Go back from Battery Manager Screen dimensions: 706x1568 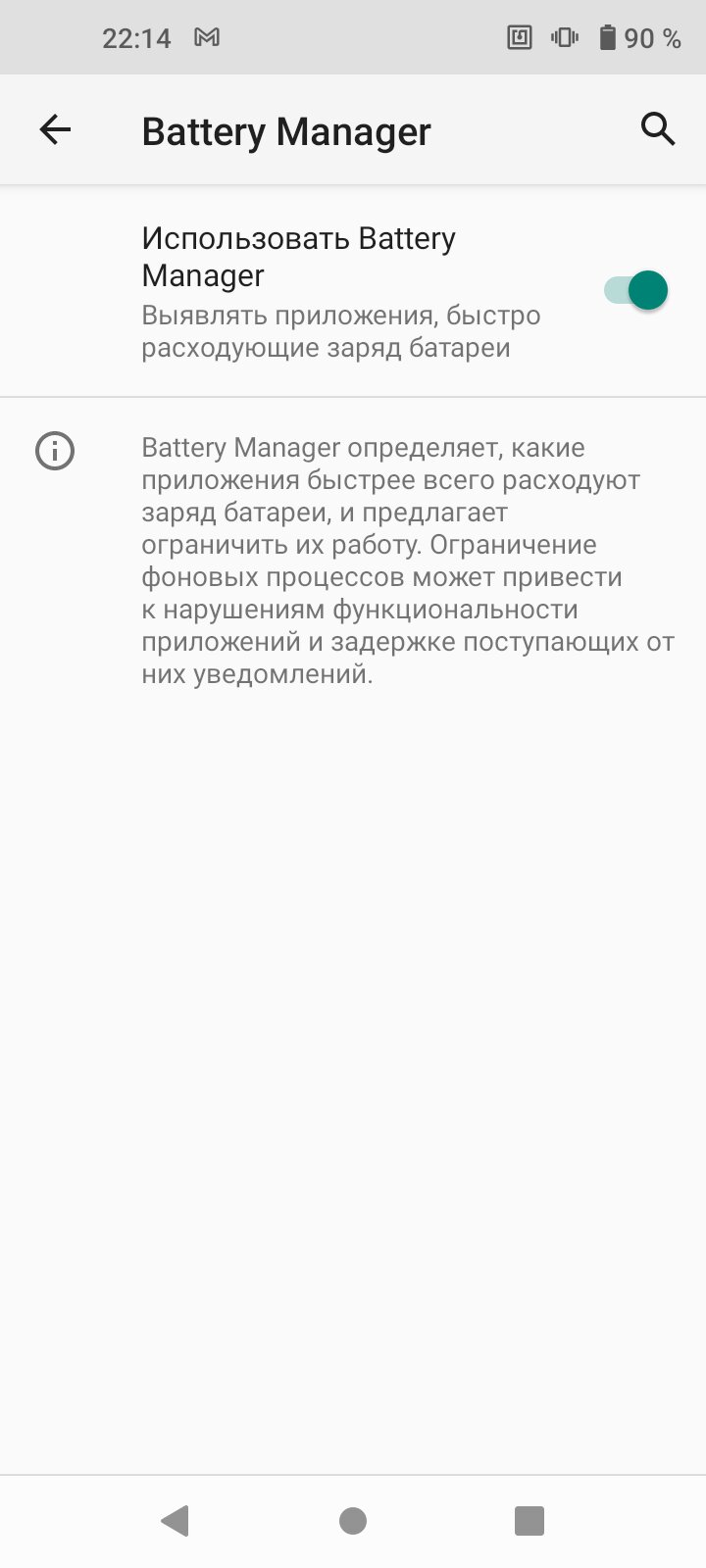(x=55, y=129)
